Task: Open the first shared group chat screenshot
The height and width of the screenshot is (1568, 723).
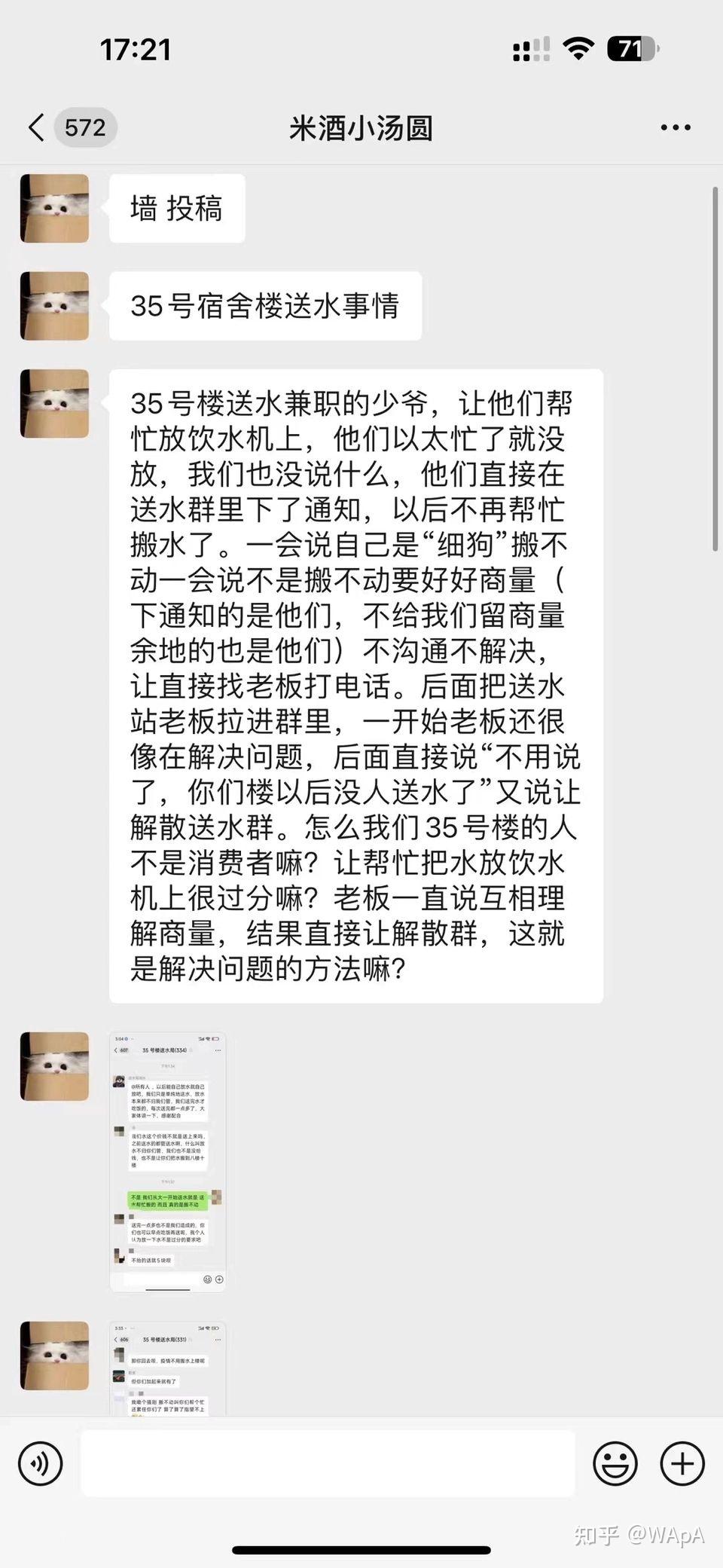Action: pos(167,1161)
